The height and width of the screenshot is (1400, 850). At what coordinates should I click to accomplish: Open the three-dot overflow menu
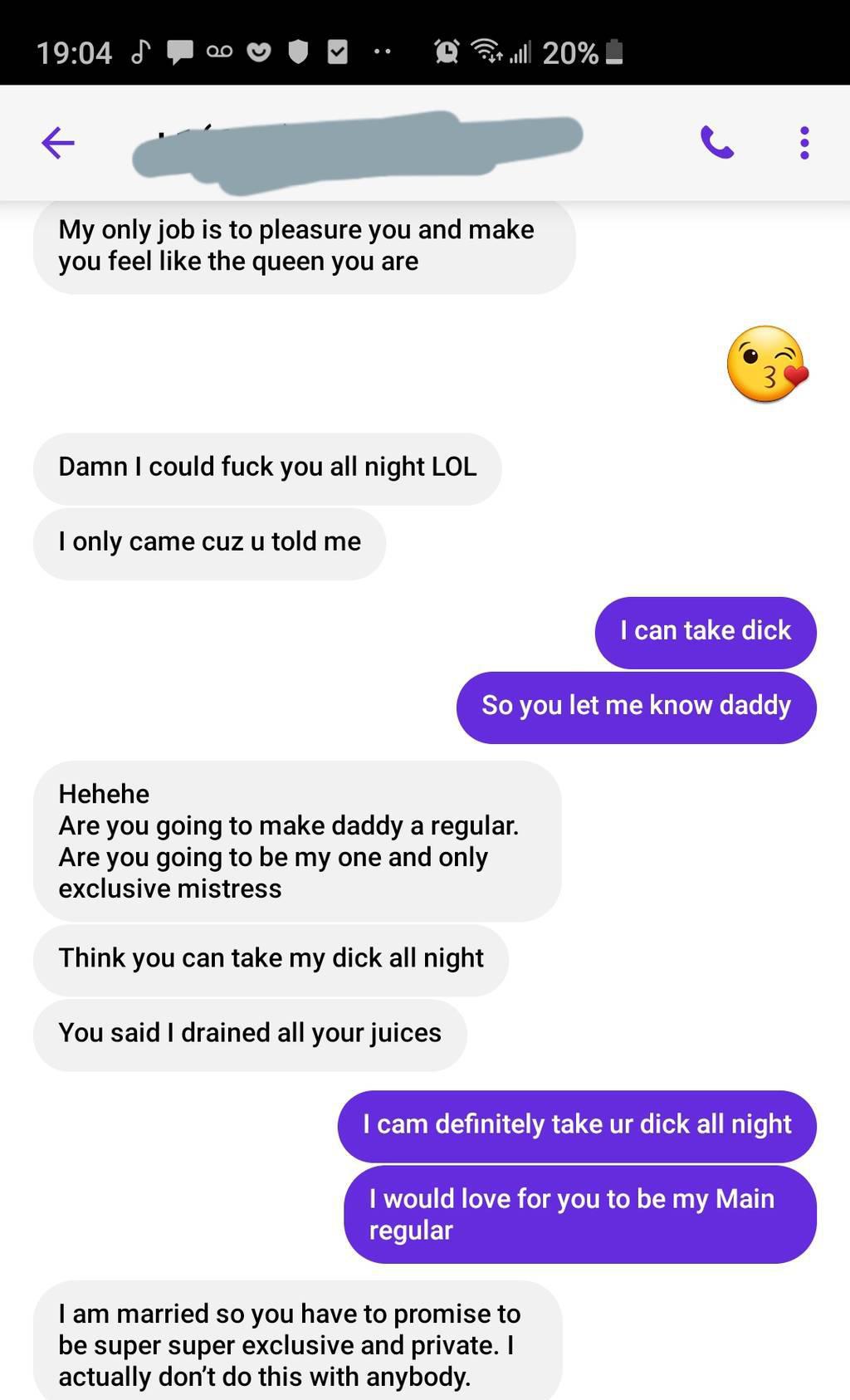click(804, 143)
